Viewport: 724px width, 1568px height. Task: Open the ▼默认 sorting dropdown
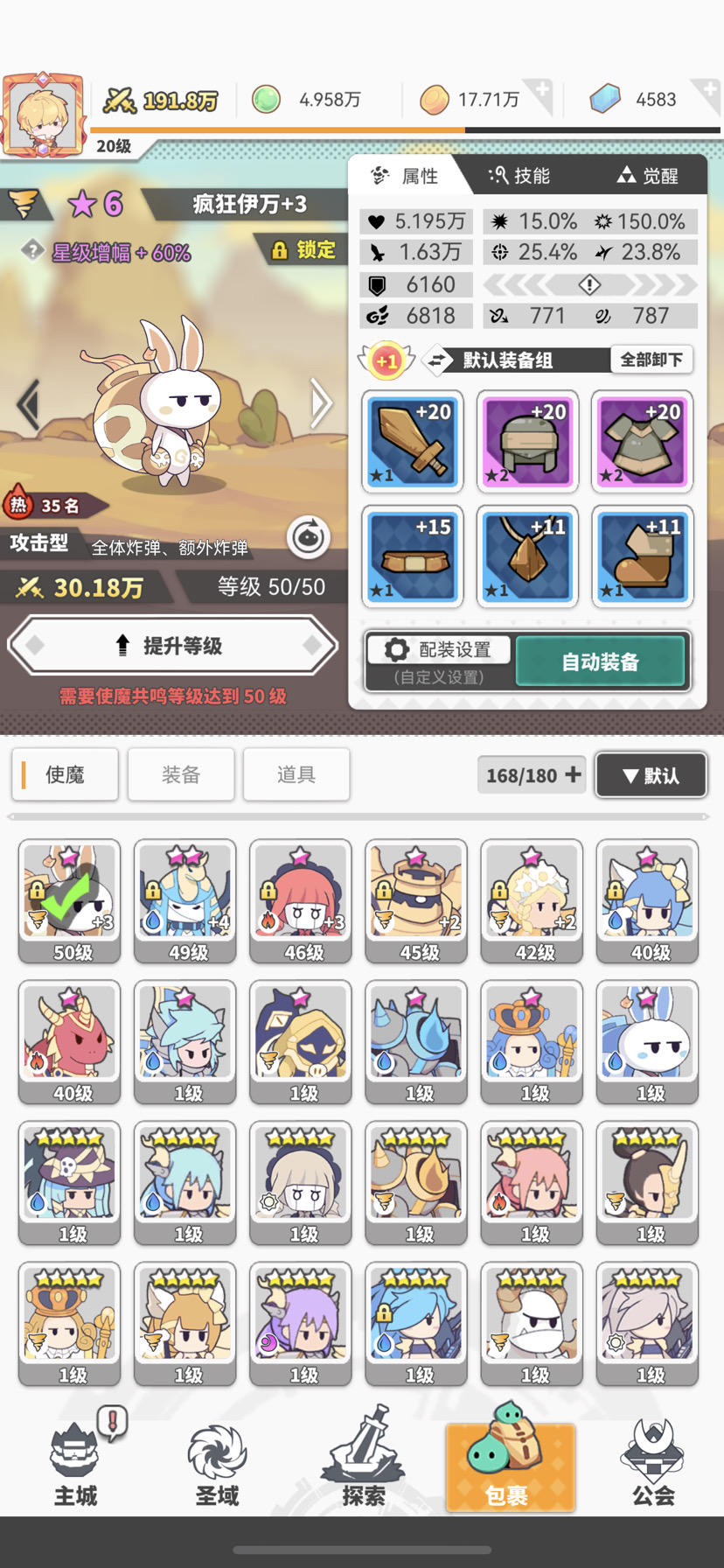(x=651, y=774)
